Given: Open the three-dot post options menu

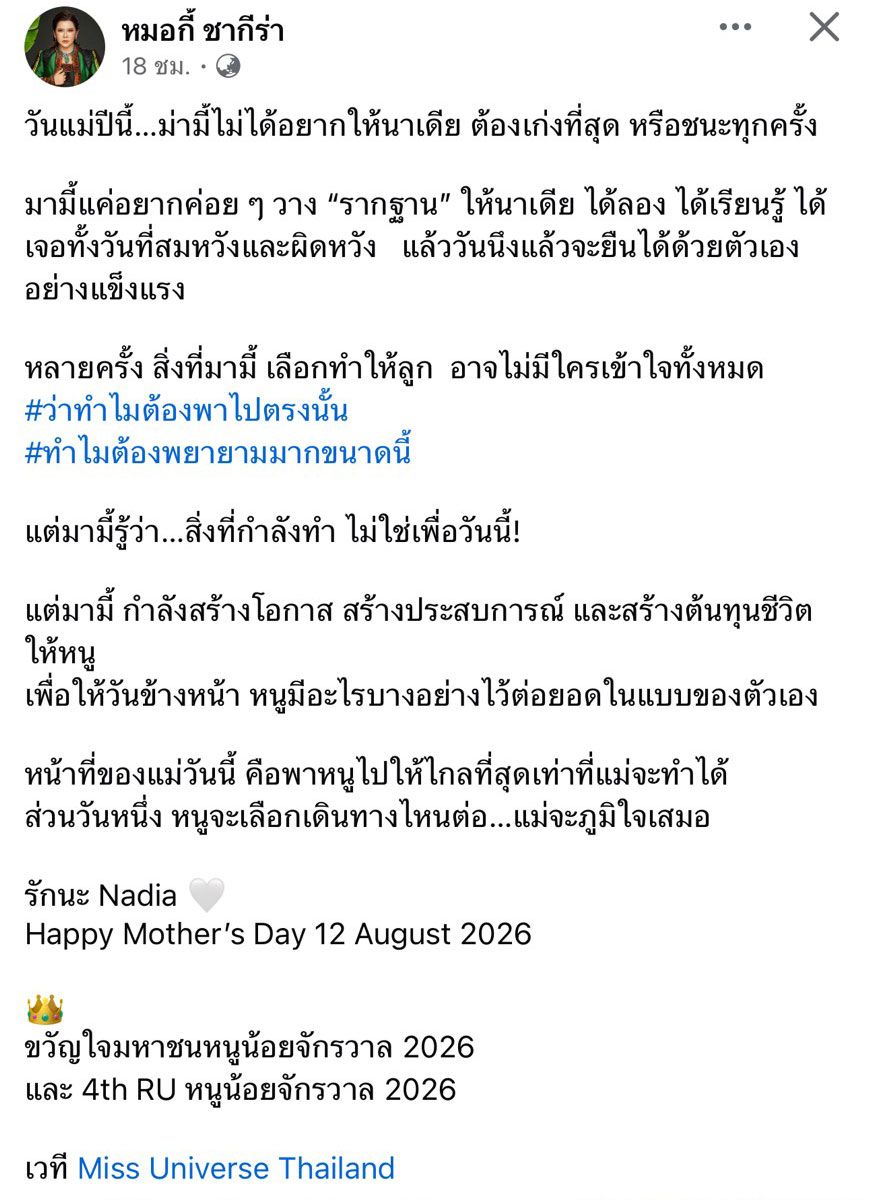Looking at the screenshot, I should tap(735, 28).
